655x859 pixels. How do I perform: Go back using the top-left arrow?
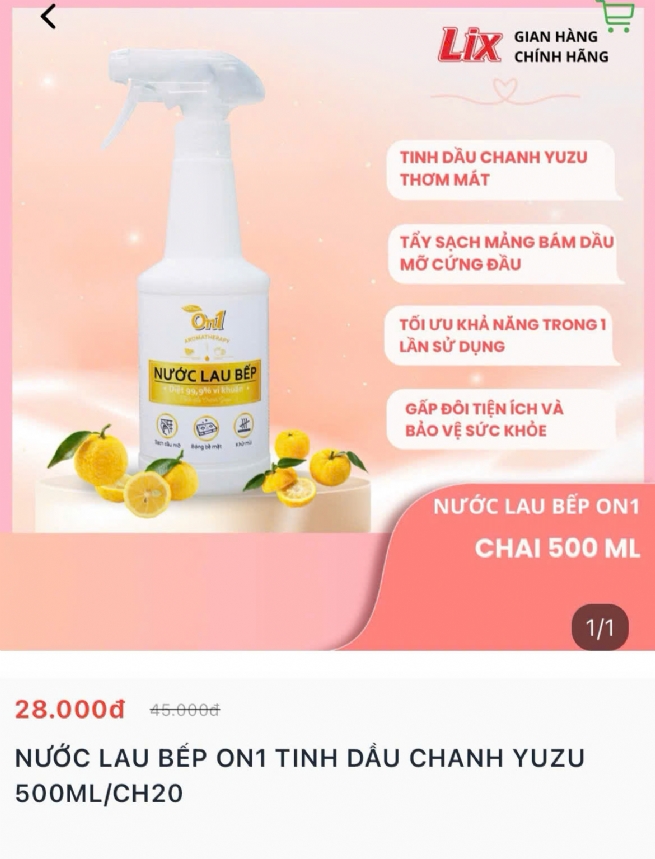tap(47, 16)
